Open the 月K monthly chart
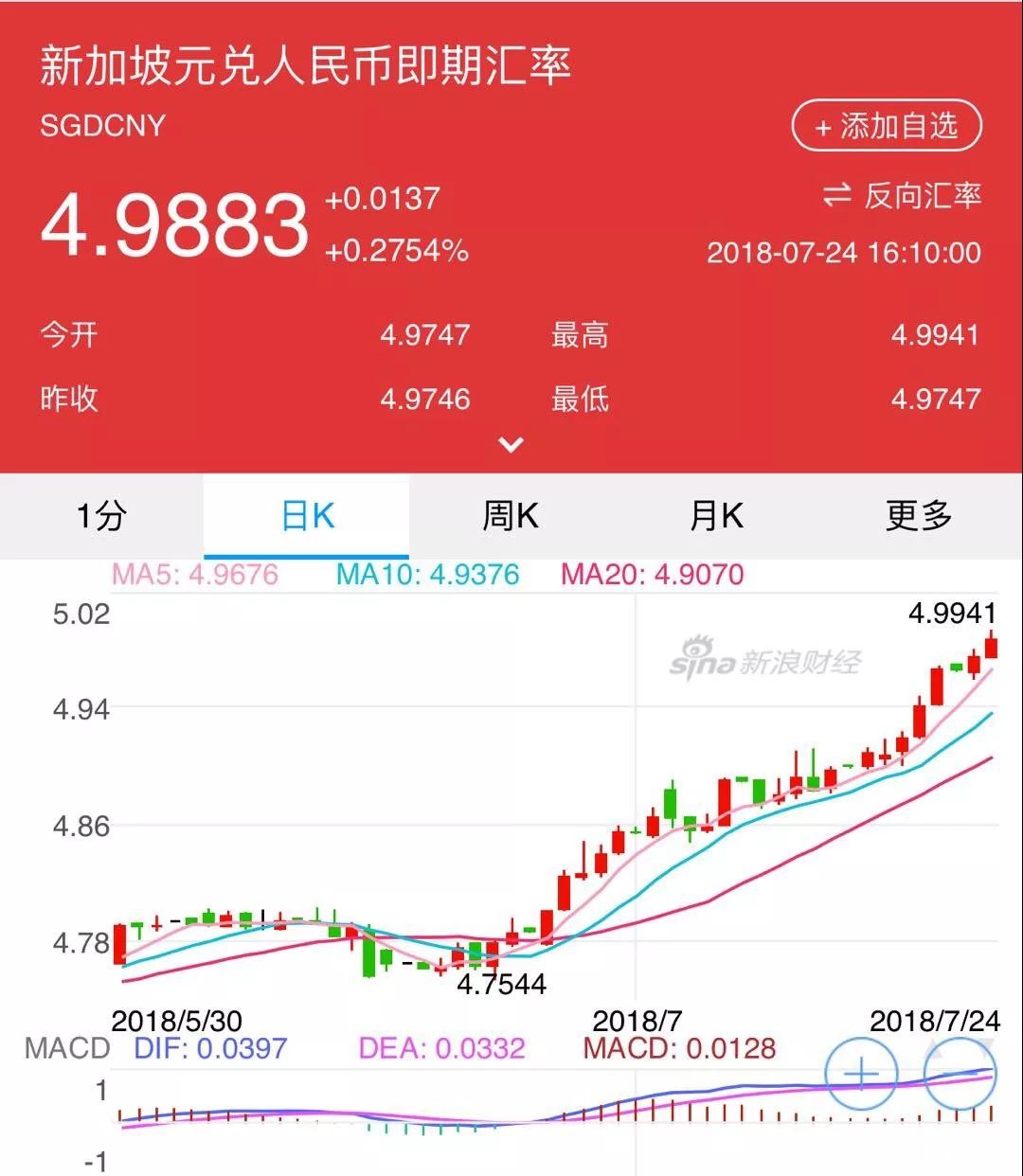This screenshot has width=1023, height=1176. (x=716, y=516)
